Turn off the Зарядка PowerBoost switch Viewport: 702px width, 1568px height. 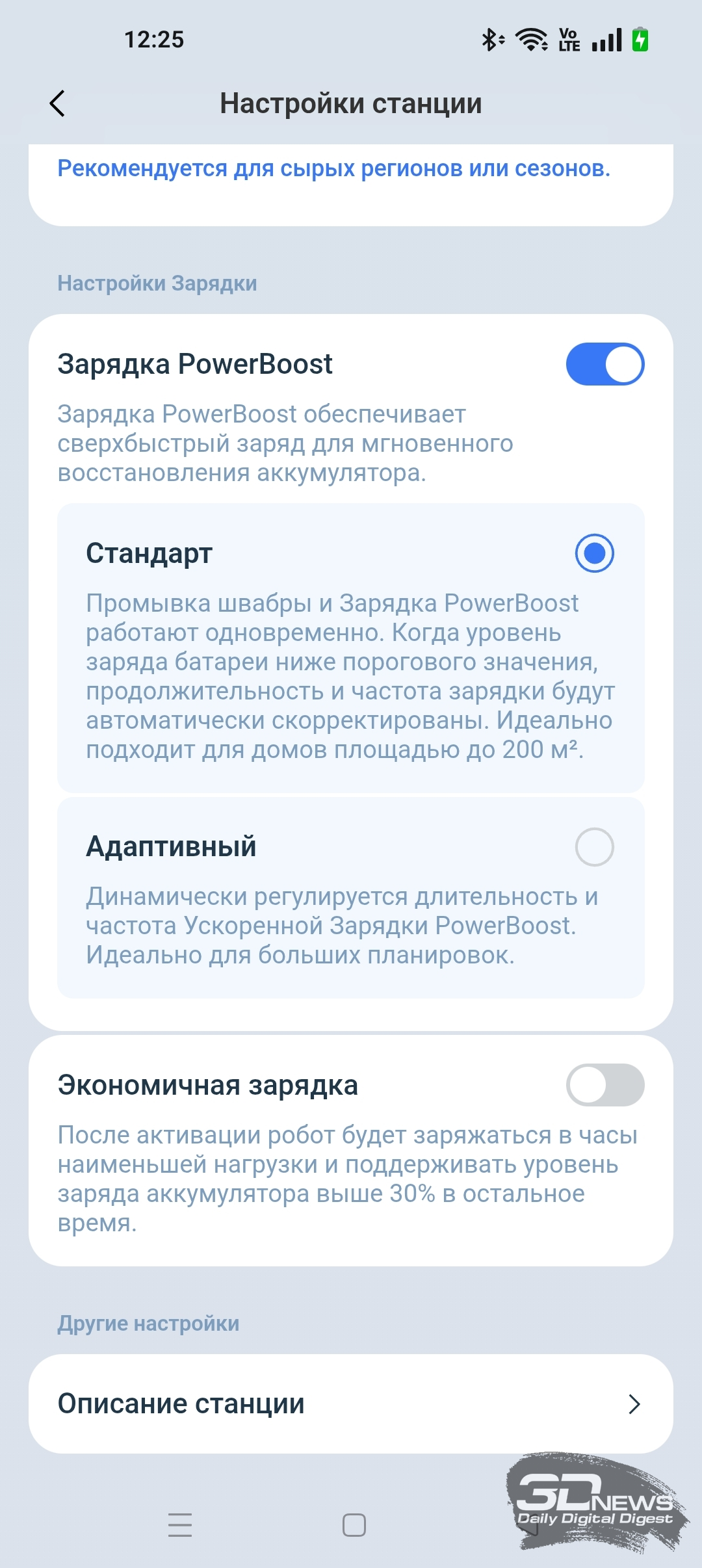coord(604,364)
